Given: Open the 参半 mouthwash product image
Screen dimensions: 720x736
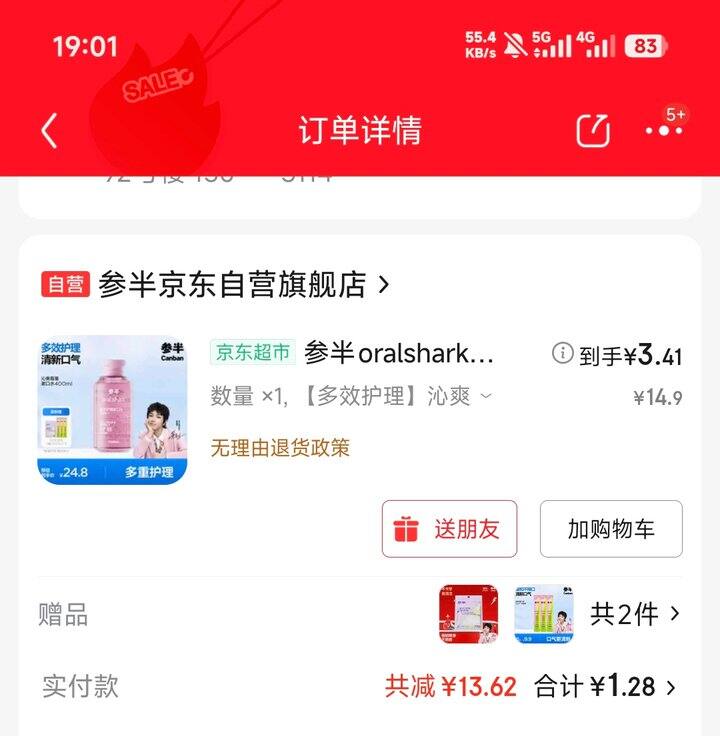Looking at the screenshot, I should click(x=112, y=410).
